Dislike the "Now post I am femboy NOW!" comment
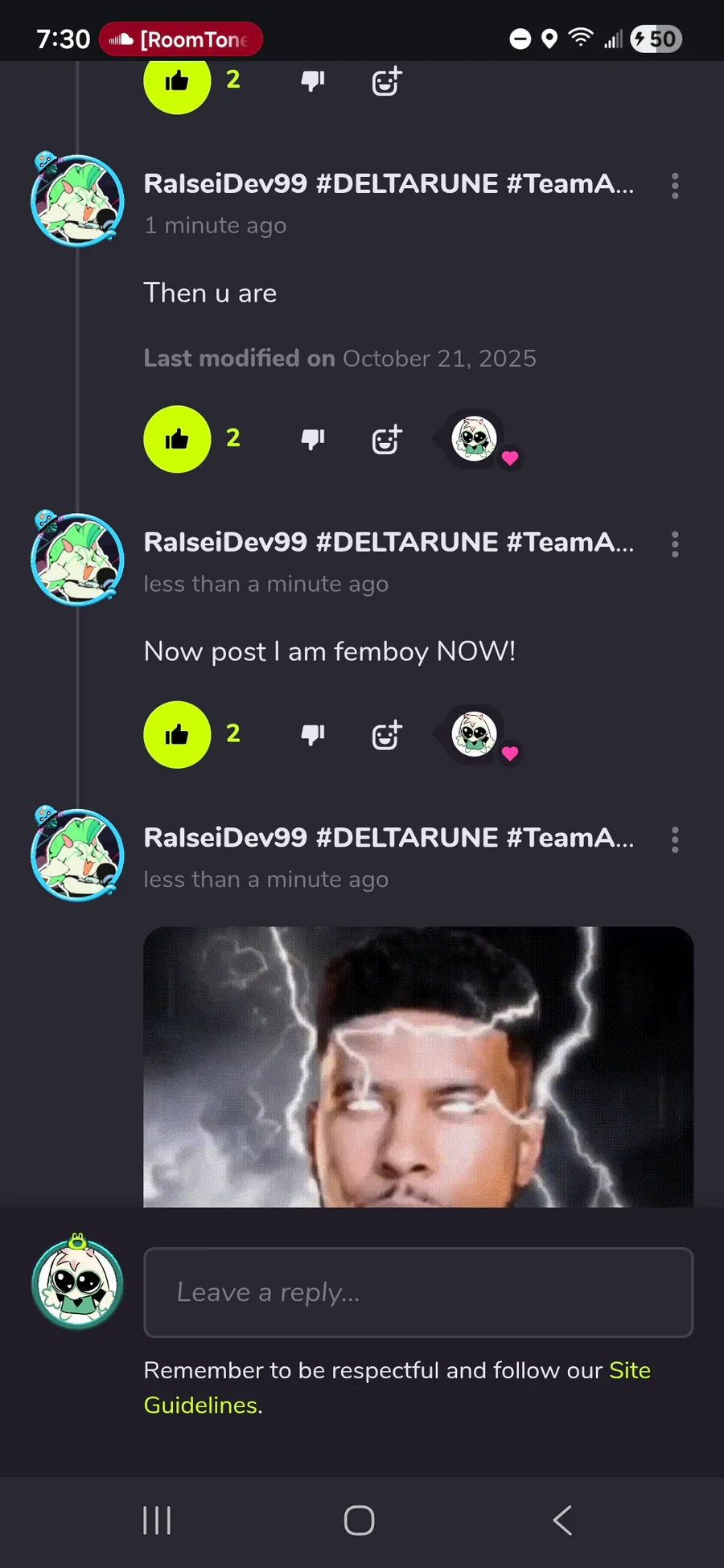 click(313, 734)
